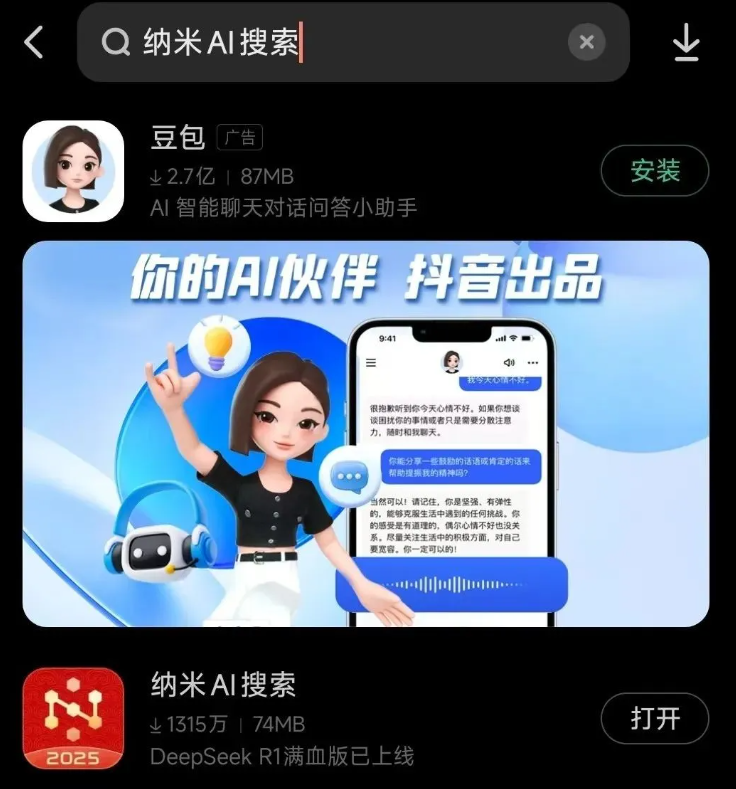Tap the 纳米AI搜索 search field
This screenshot has height=789, width=736.
click(330, 43)
